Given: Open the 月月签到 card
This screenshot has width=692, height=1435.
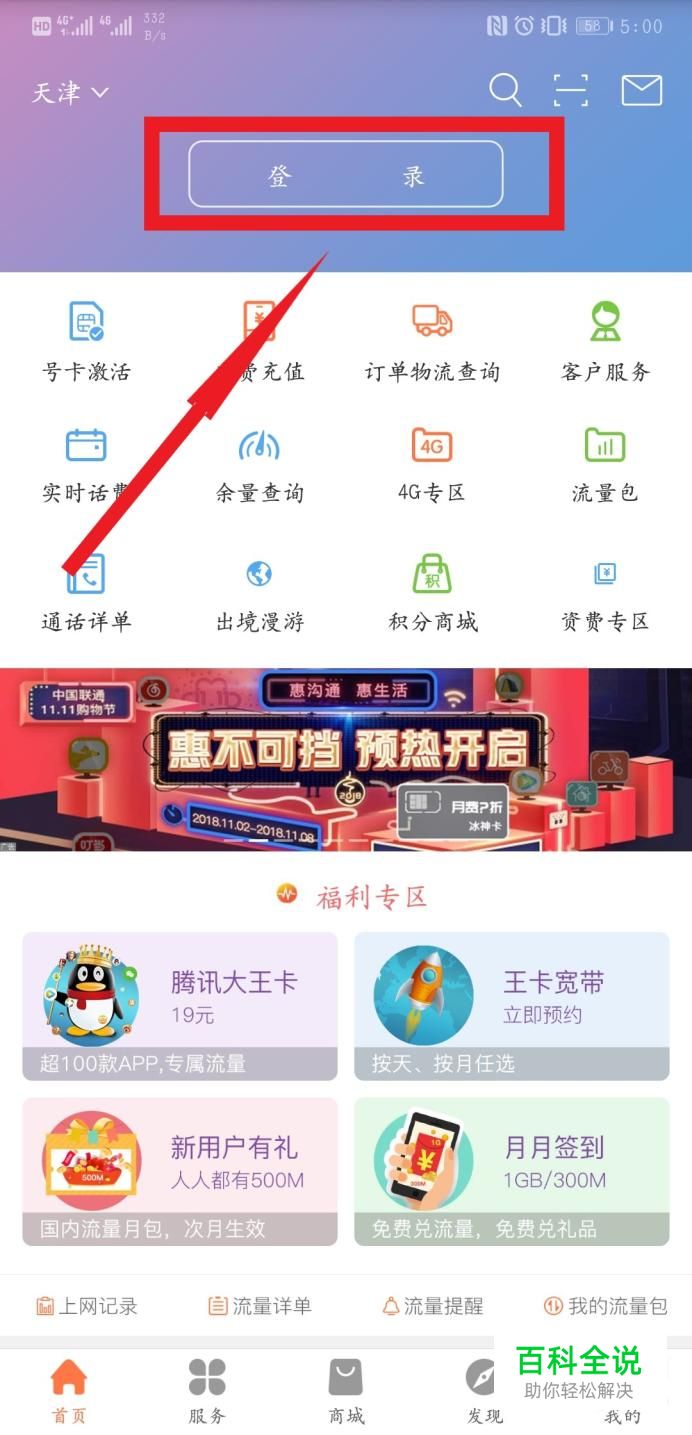Looking at the screenshot, I should [x=512, y=1171].
